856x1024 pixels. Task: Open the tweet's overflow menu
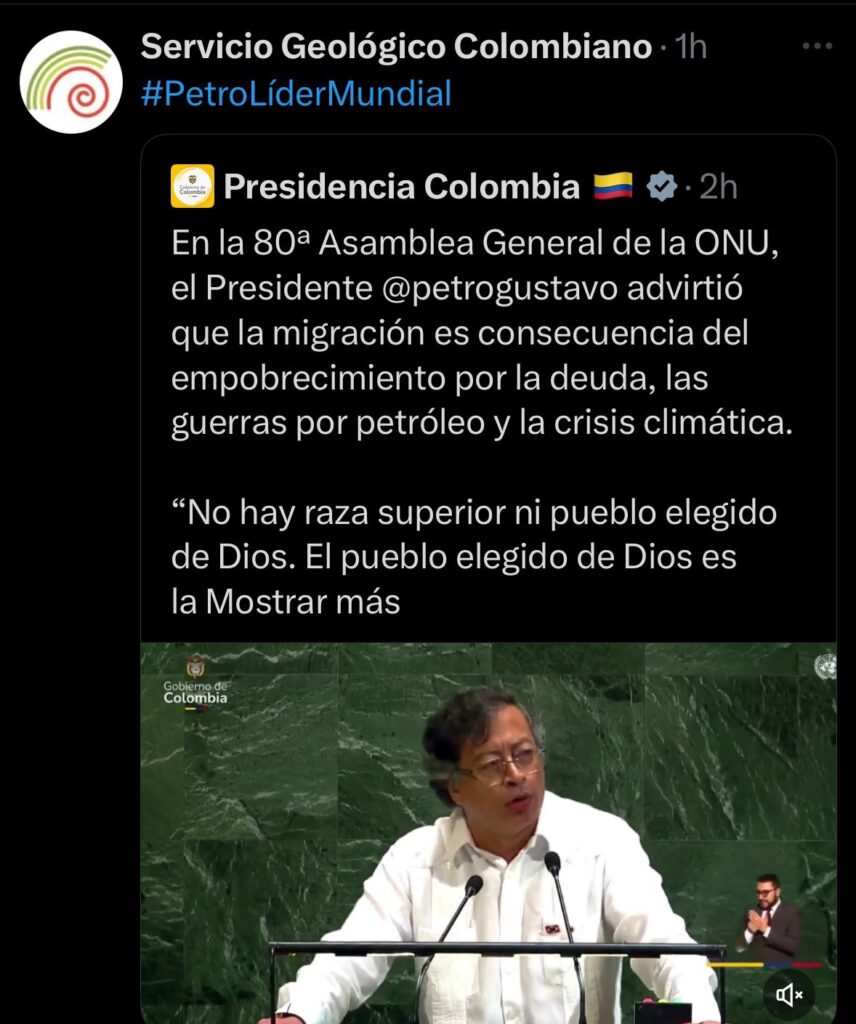817,47
